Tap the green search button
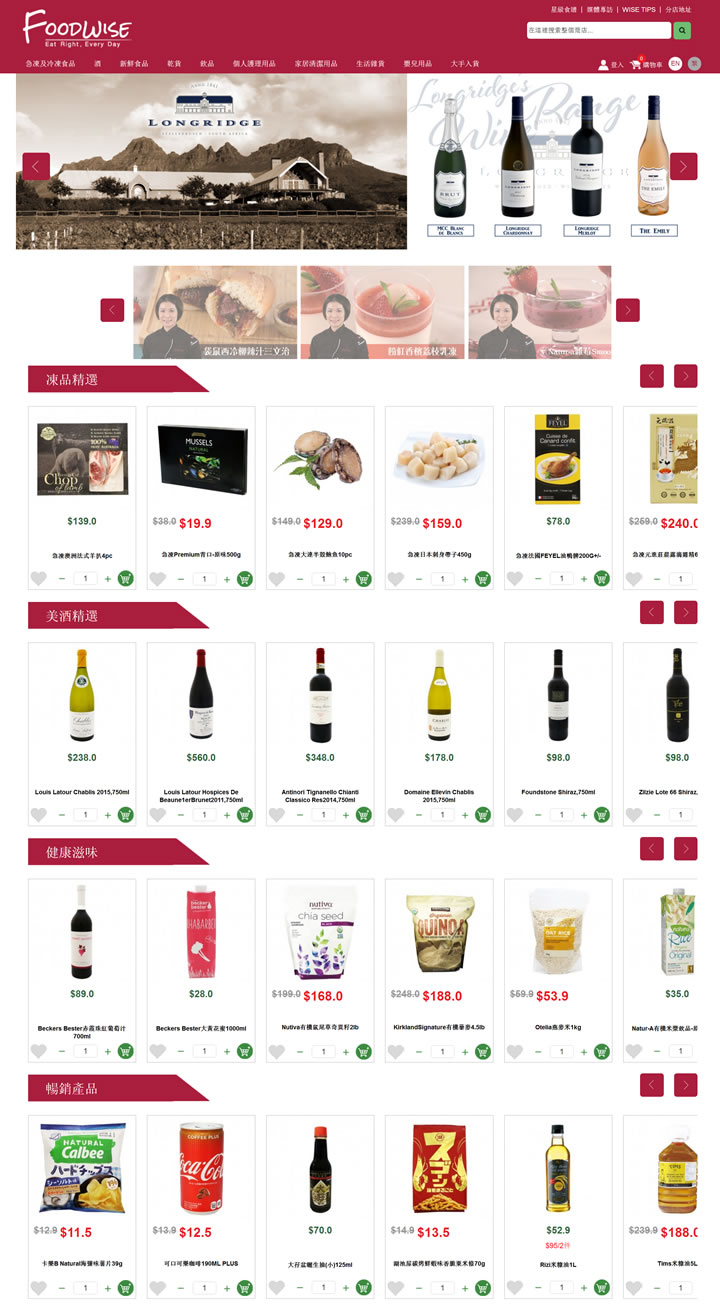Viewport: 720px width, 1305px height. pyautogui.click(x=682, y=30)
